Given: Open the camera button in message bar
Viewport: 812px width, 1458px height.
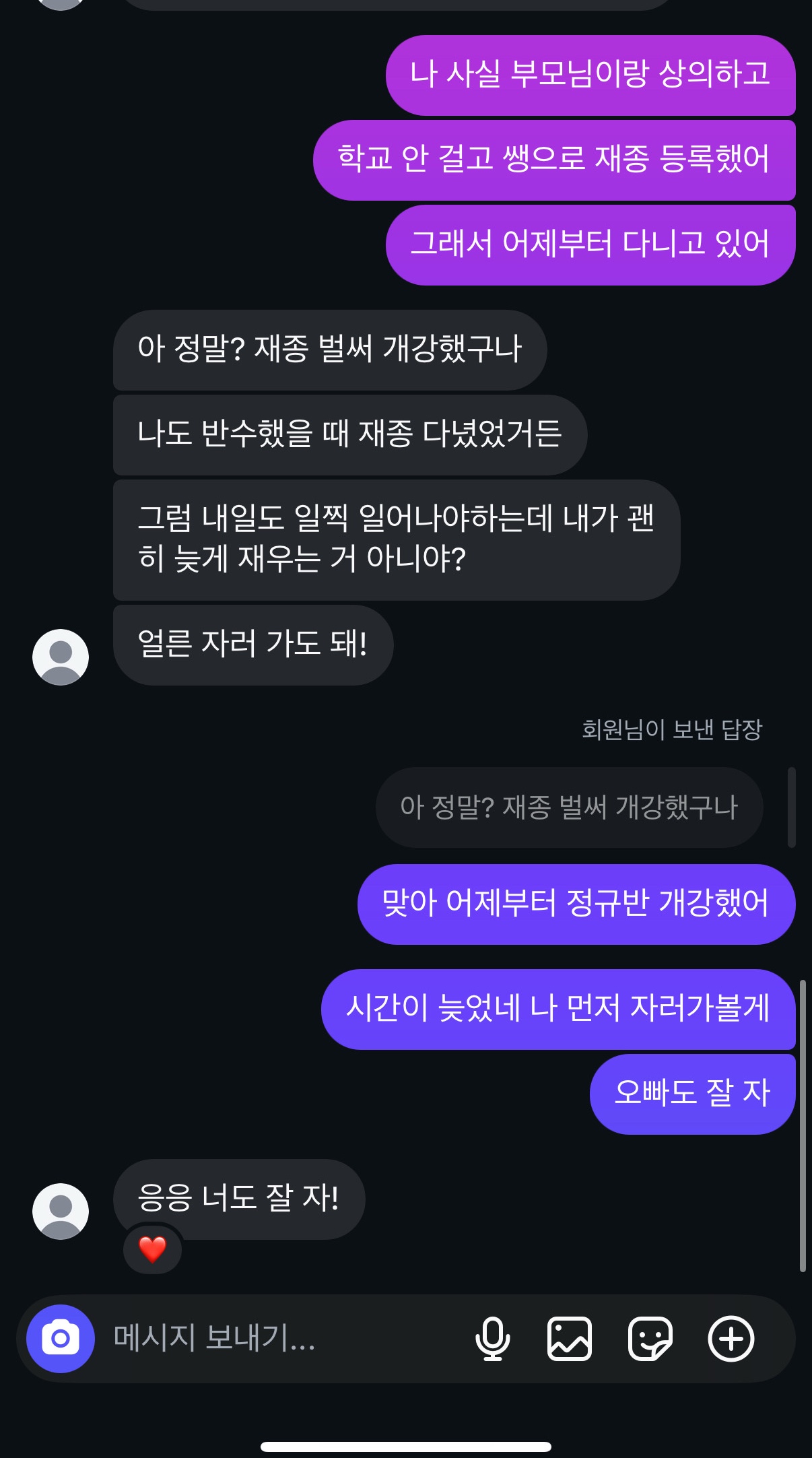Looking at the screenshot, I should pos(61,1339).
